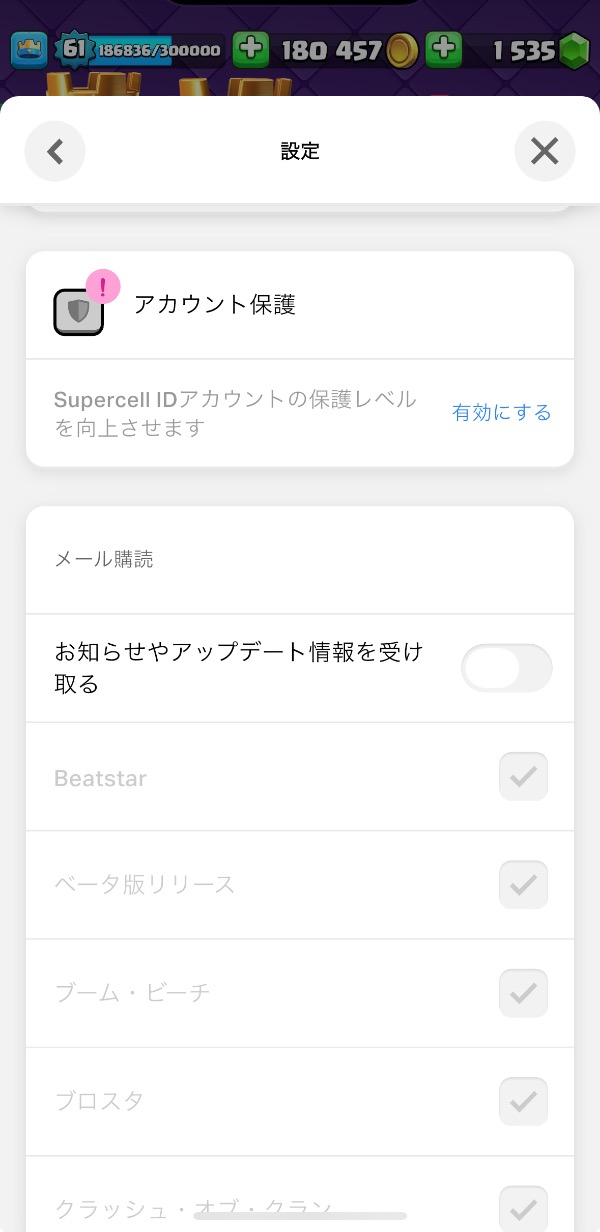Tap the plus button to add gold
The width and height of the screenshot is (600, 1232).
pos(251,49)
